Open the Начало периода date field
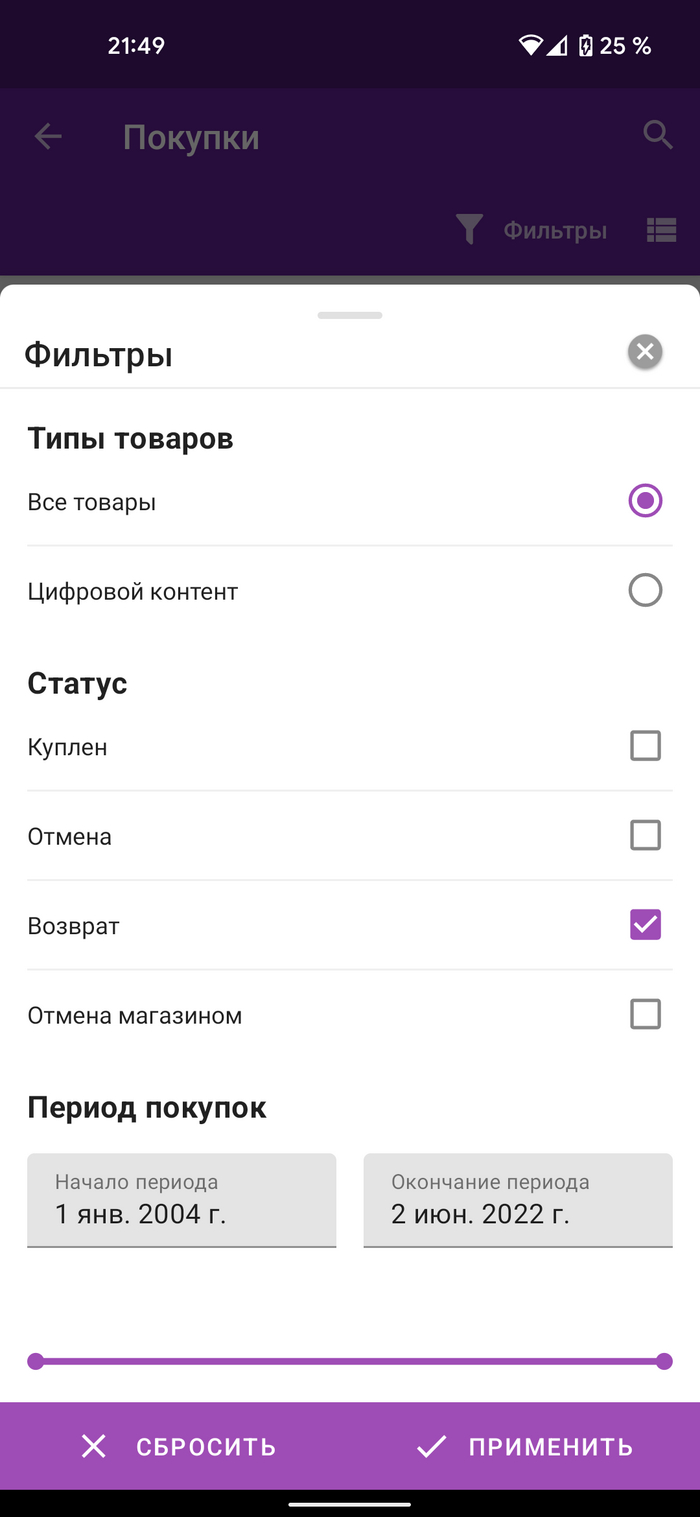 click(181, 1200)
